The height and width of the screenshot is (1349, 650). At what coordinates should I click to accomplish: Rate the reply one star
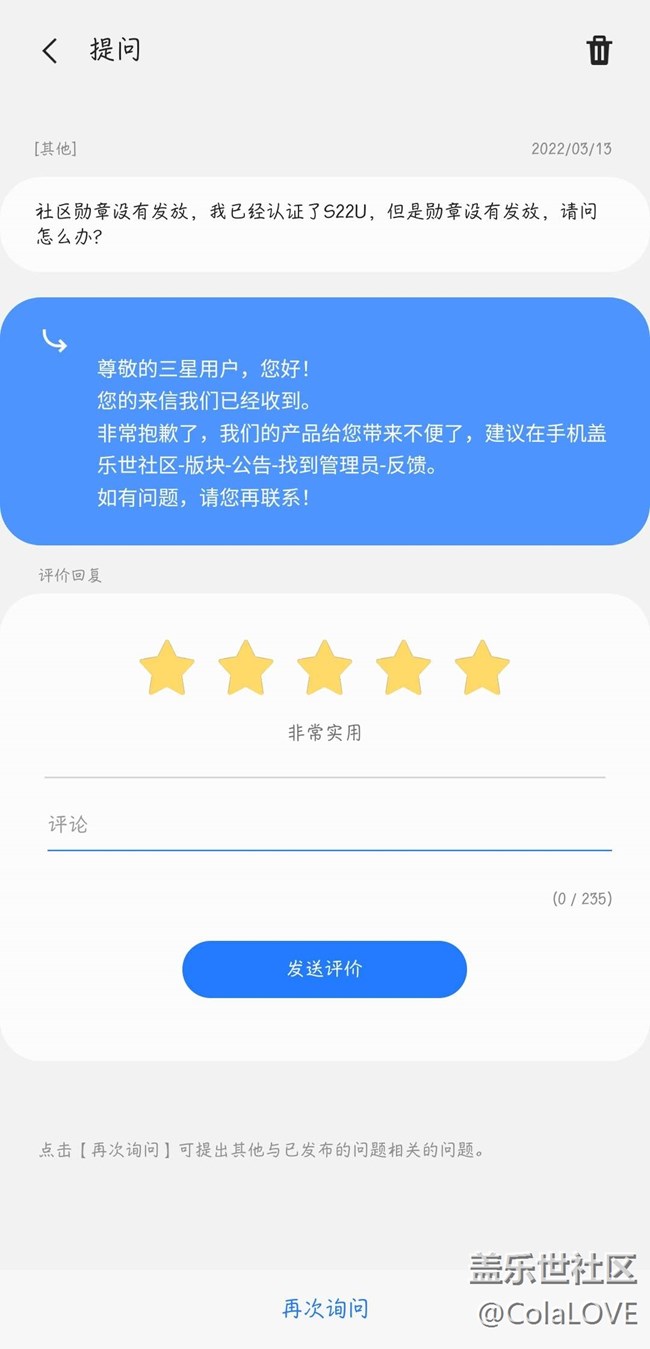166,668
